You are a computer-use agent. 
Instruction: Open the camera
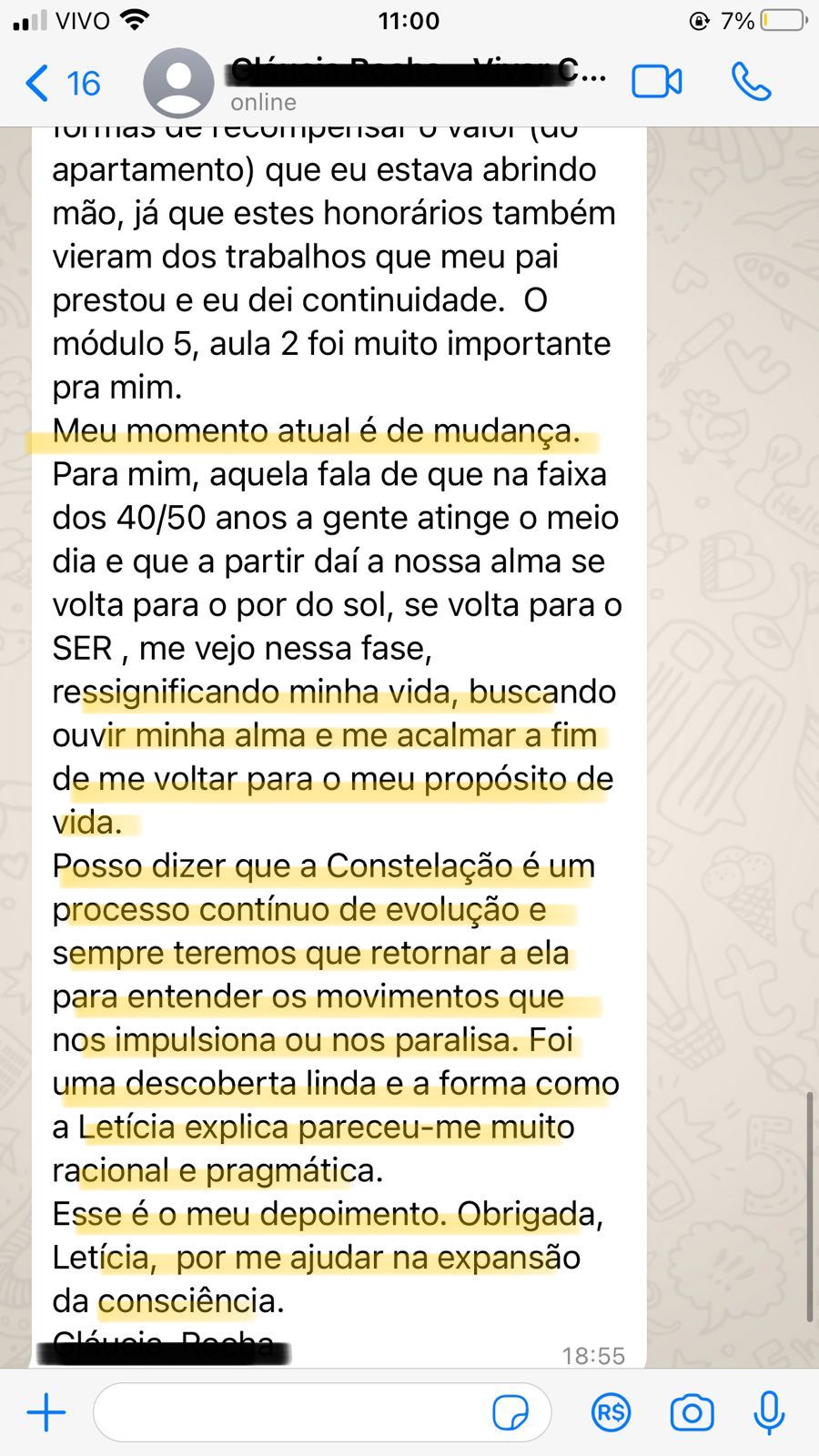[692, 1413]
